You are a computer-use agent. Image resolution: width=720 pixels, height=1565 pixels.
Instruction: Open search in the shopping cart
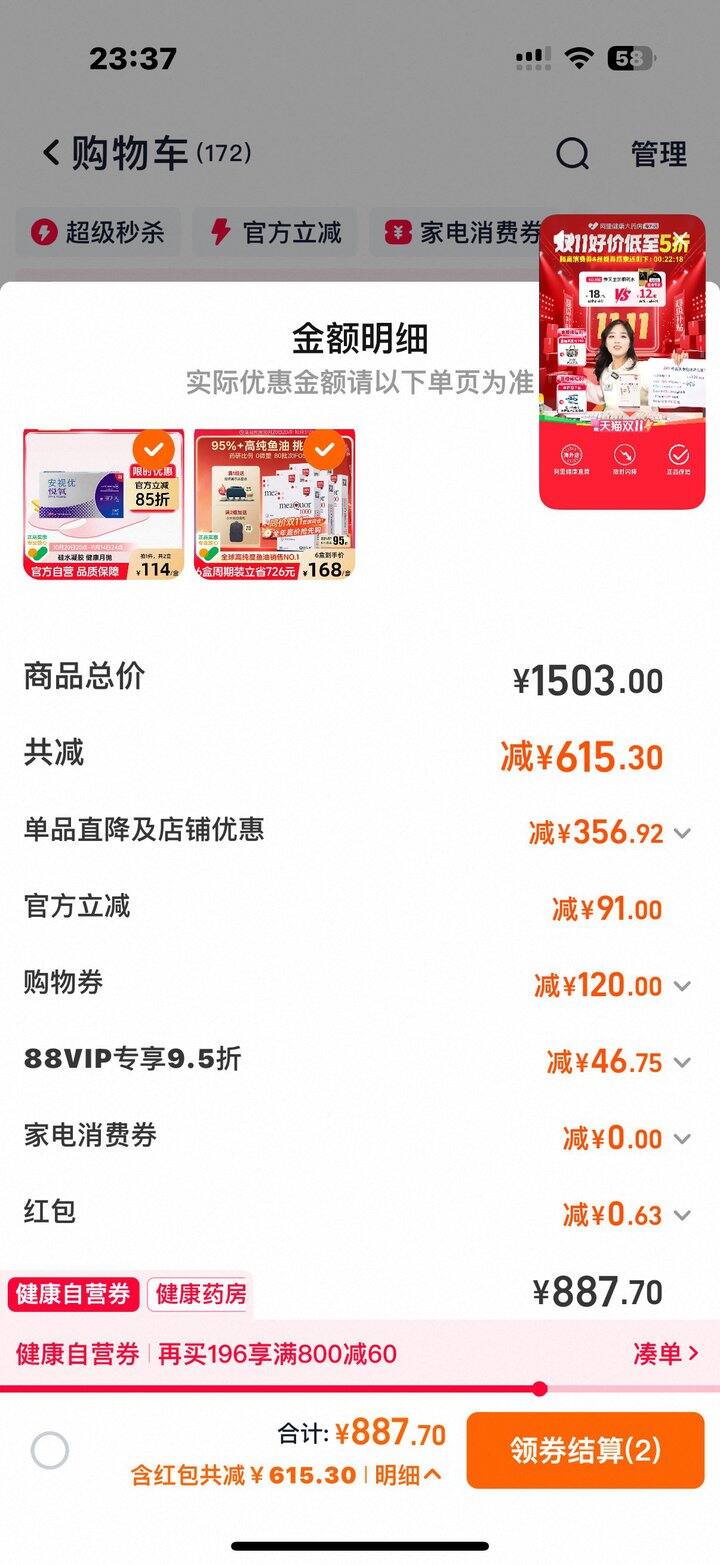[x=573, y=154]
